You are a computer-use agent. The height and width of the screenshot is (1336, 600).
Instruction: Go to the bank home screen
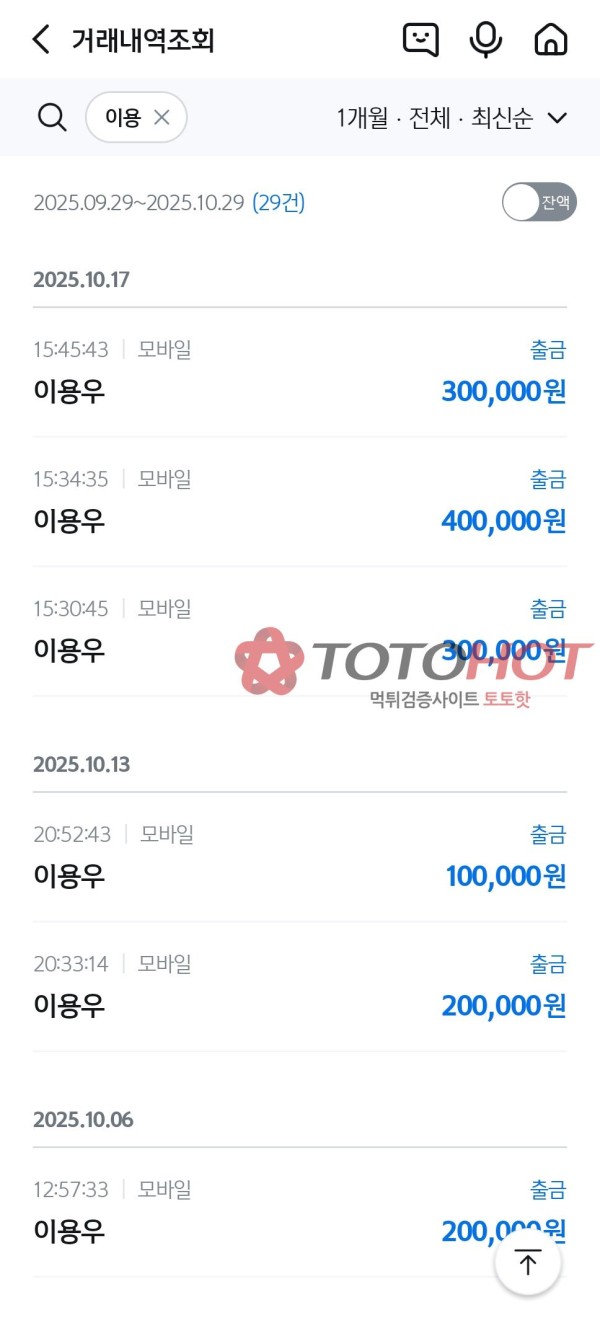click(551, 40)
